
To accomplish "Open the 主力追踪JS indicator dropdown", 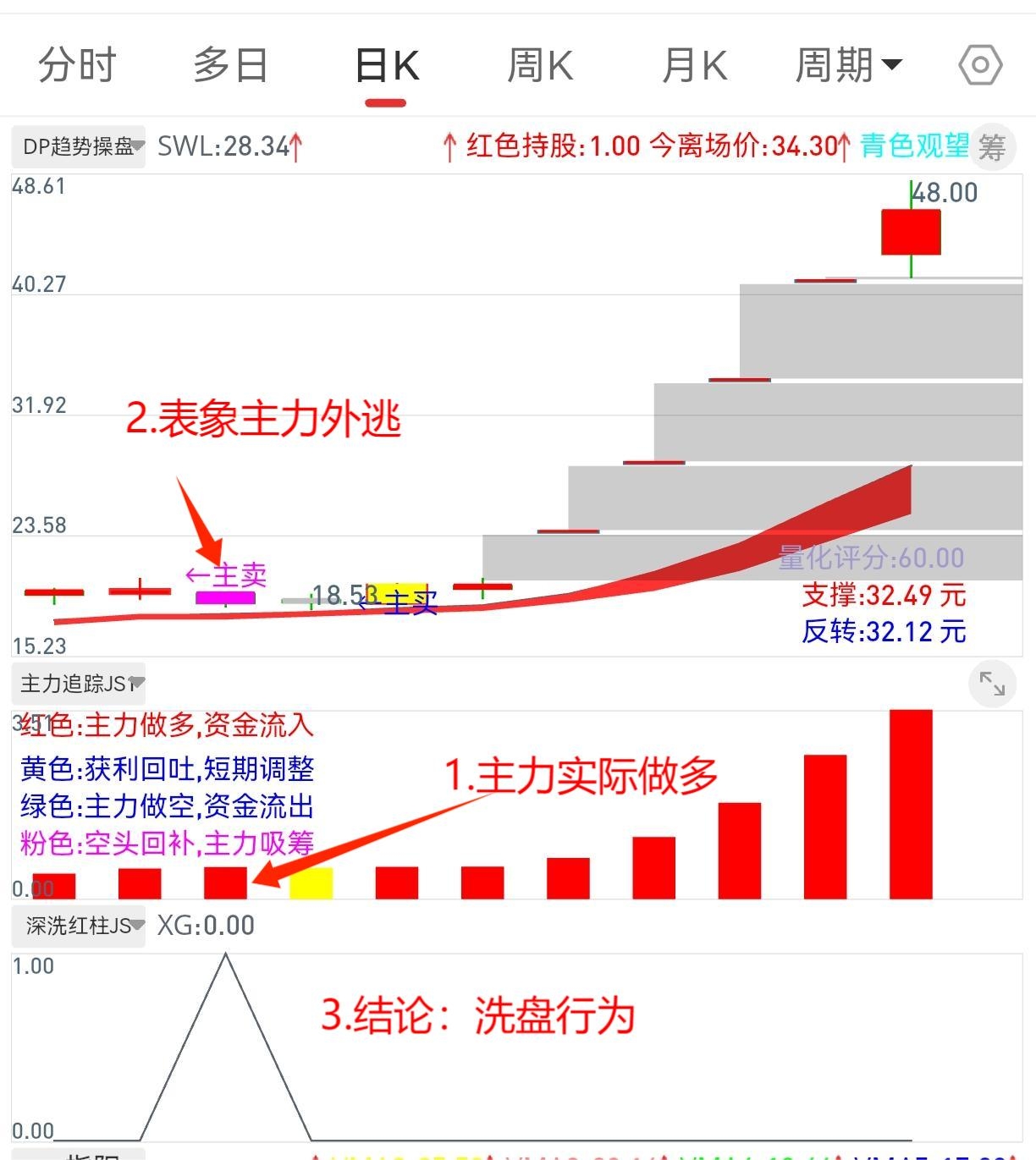I will click(x=77, y=684).
